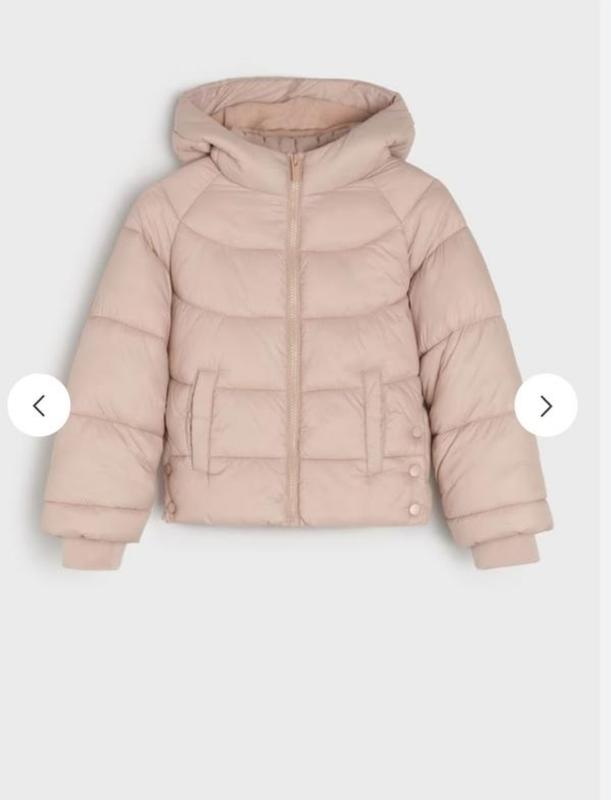The image size is (611, 800).
Task: Go to the previous product image
Action: coord(39,405)
